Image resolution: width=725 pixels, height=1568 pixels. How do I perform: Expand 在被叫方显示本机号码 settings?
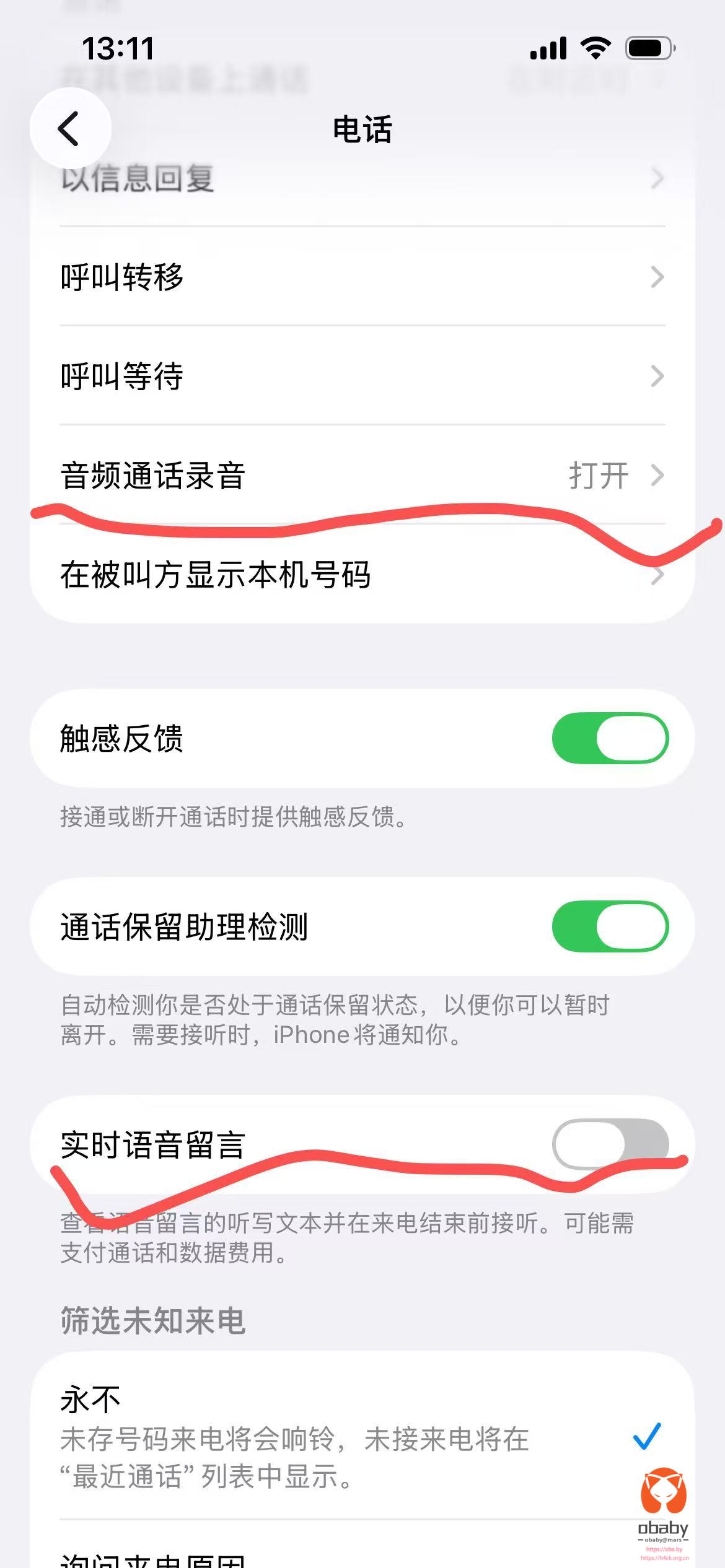click(658, 576)
